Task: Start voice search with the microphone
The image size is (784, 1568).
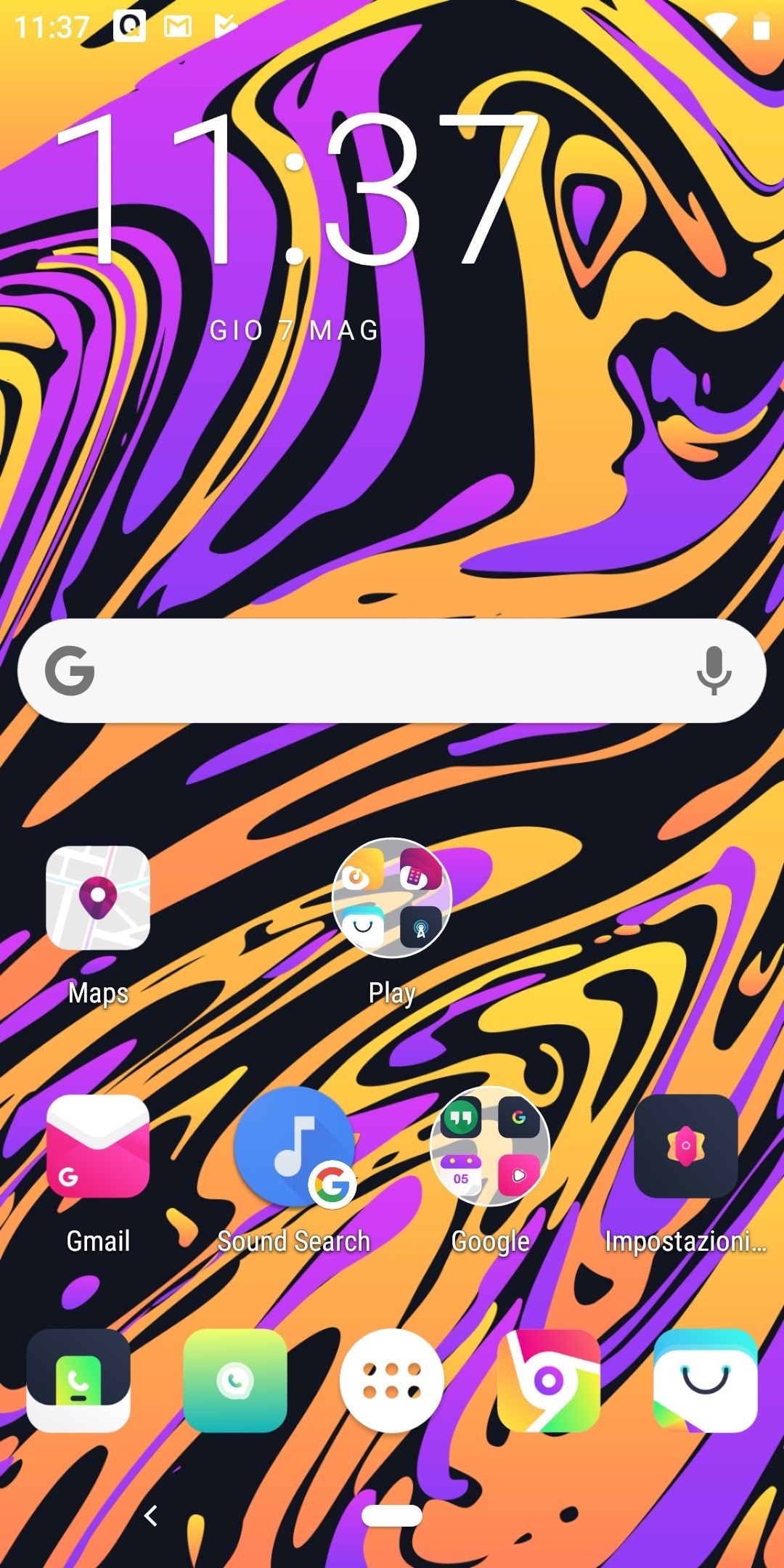Action: coord(714,671)
